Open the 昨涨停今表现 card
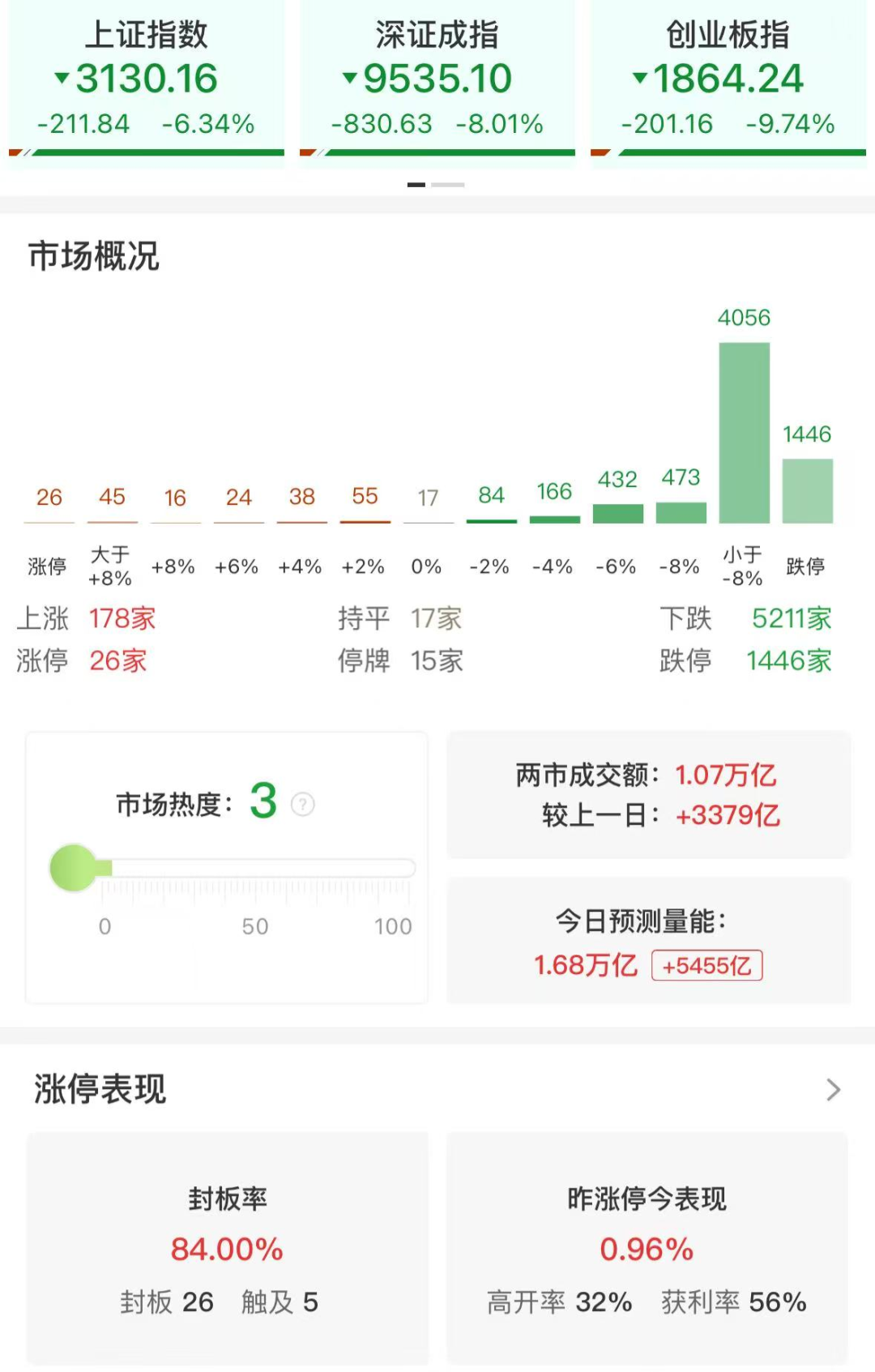The height and width of the screenshot is (1372, 875). coord(647,1249)
